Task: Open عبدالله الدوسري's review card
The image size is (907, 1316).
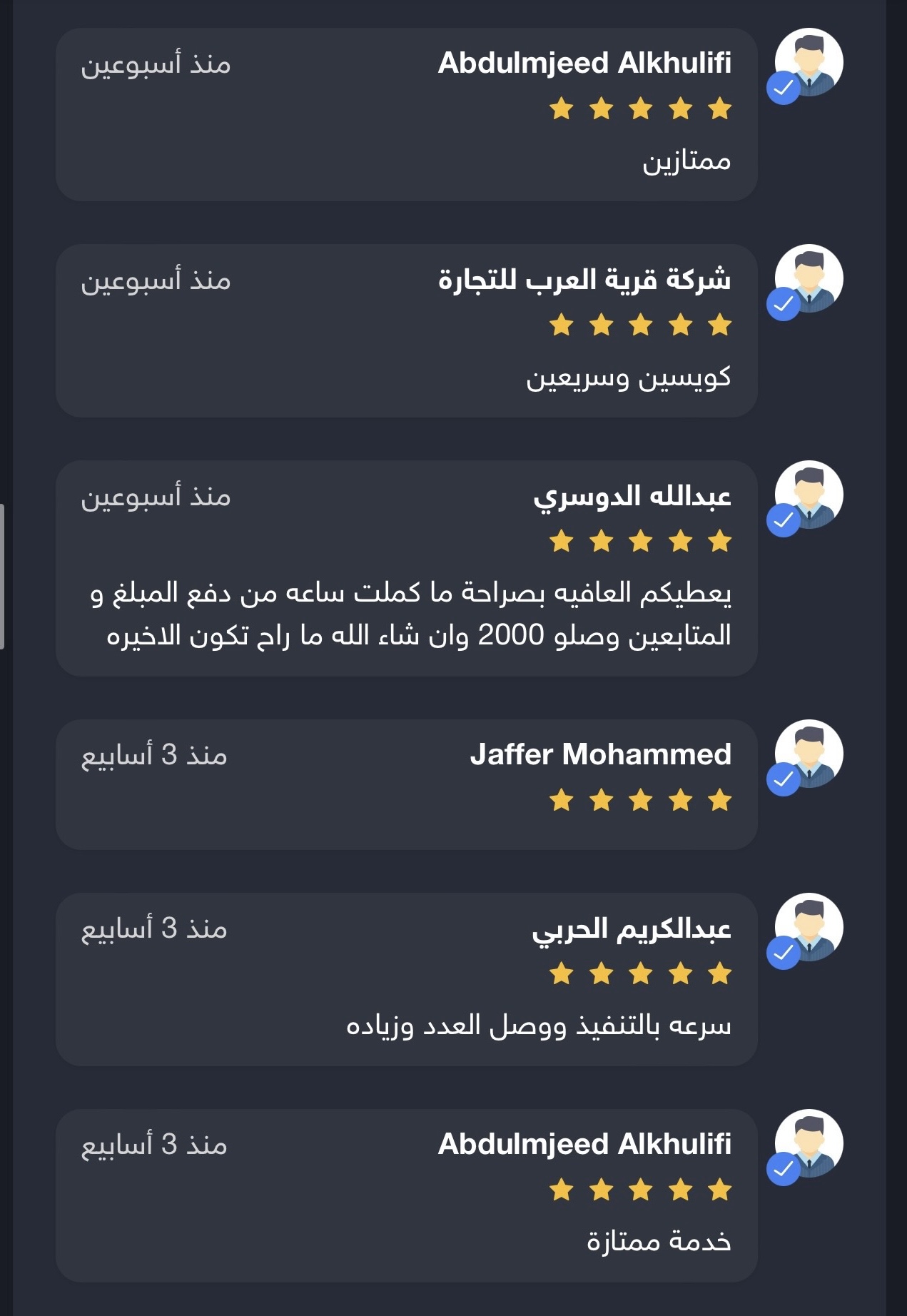Action: click(406, 568)
